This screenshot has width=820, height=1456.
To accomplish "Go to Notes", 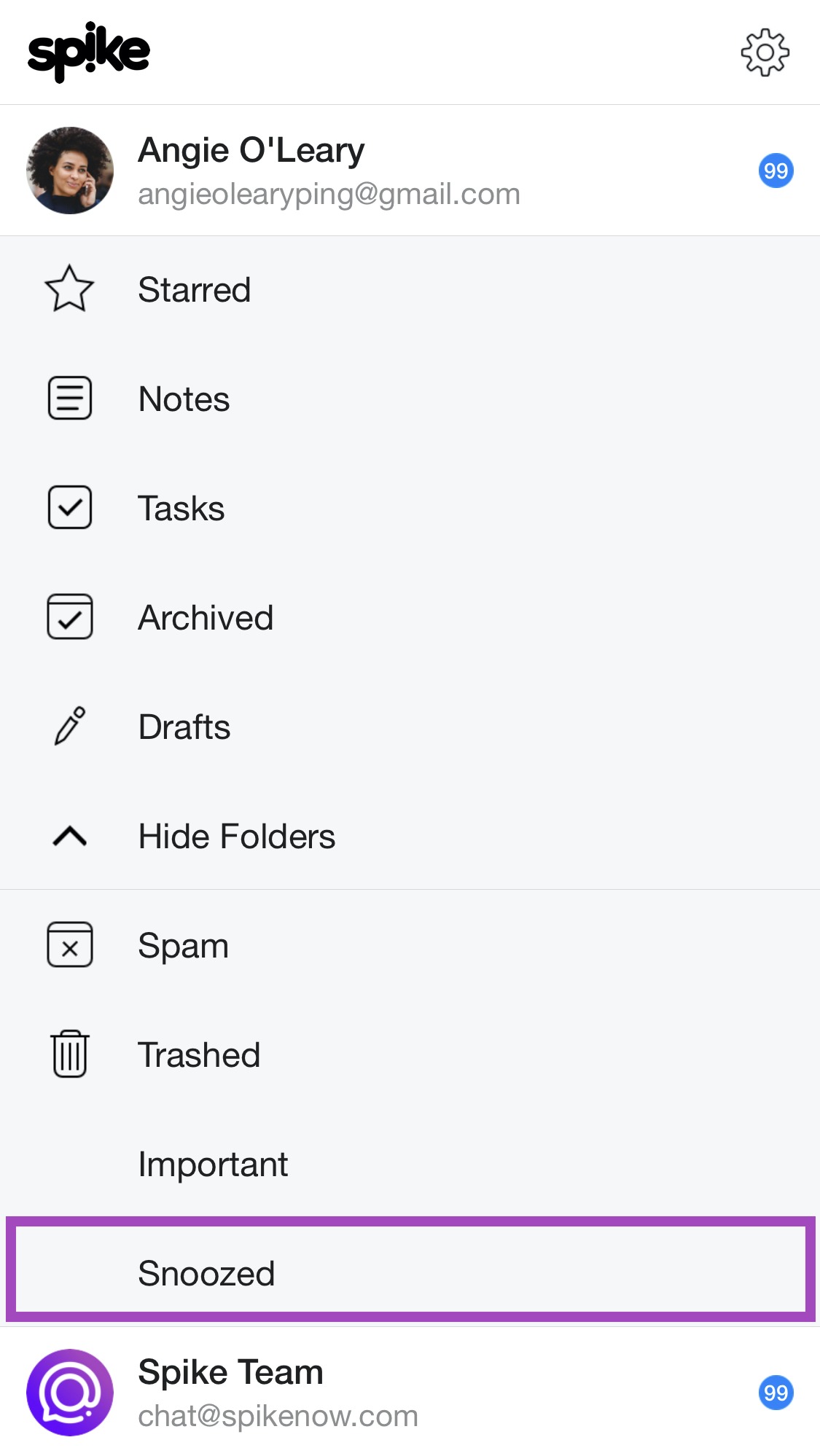I will tap(410, 399).
